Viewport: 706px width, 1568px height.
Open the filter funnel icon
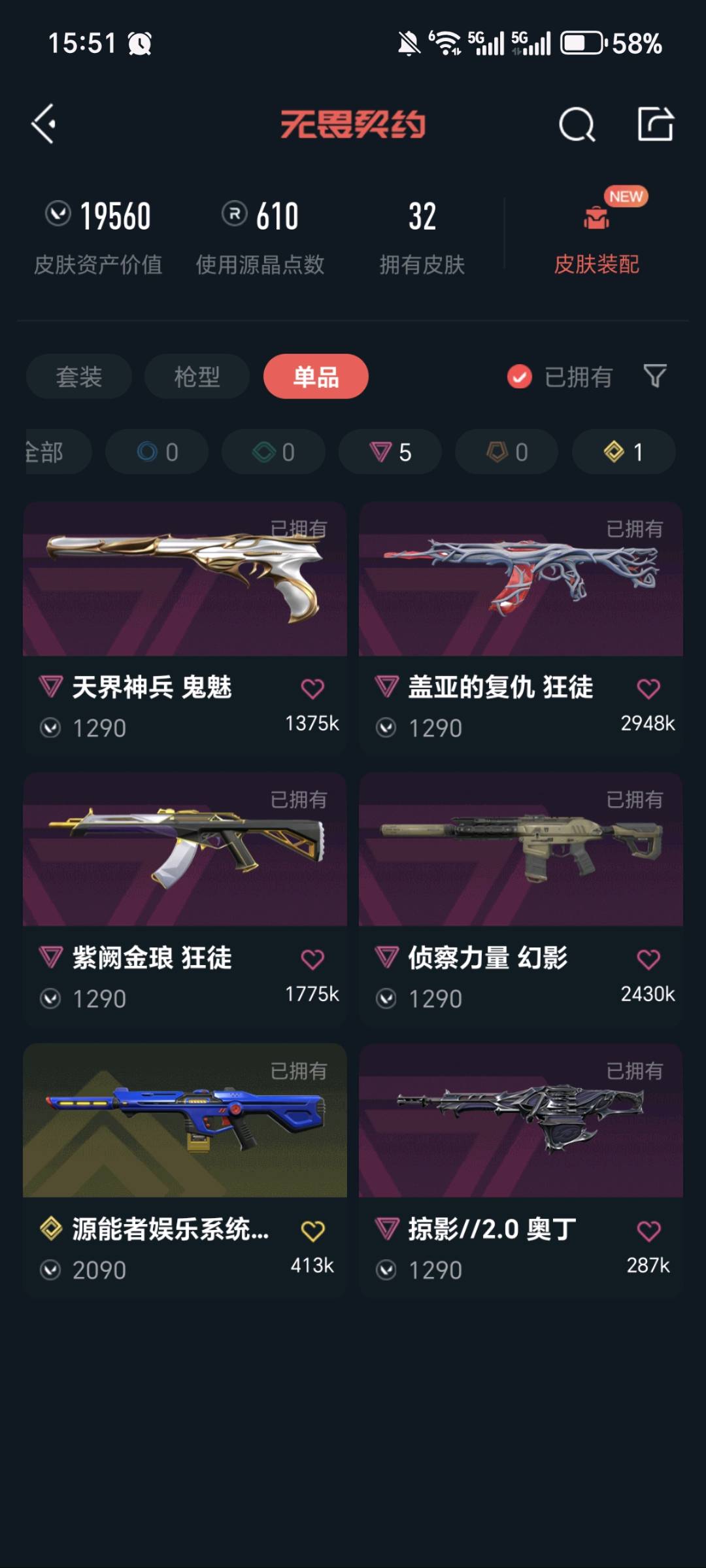(655, 376)
